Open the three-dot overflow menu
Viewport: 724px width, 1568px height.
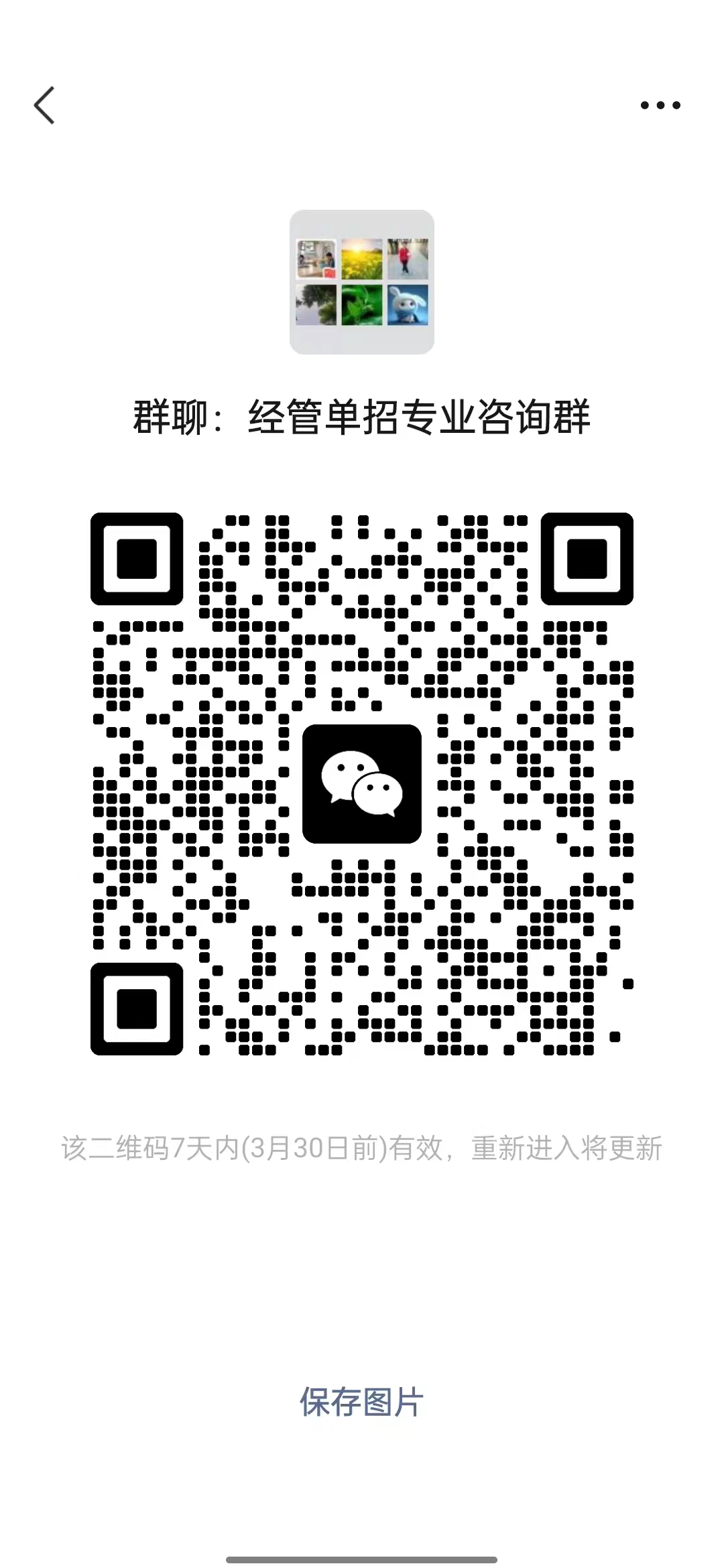click(x=660, y=105)
